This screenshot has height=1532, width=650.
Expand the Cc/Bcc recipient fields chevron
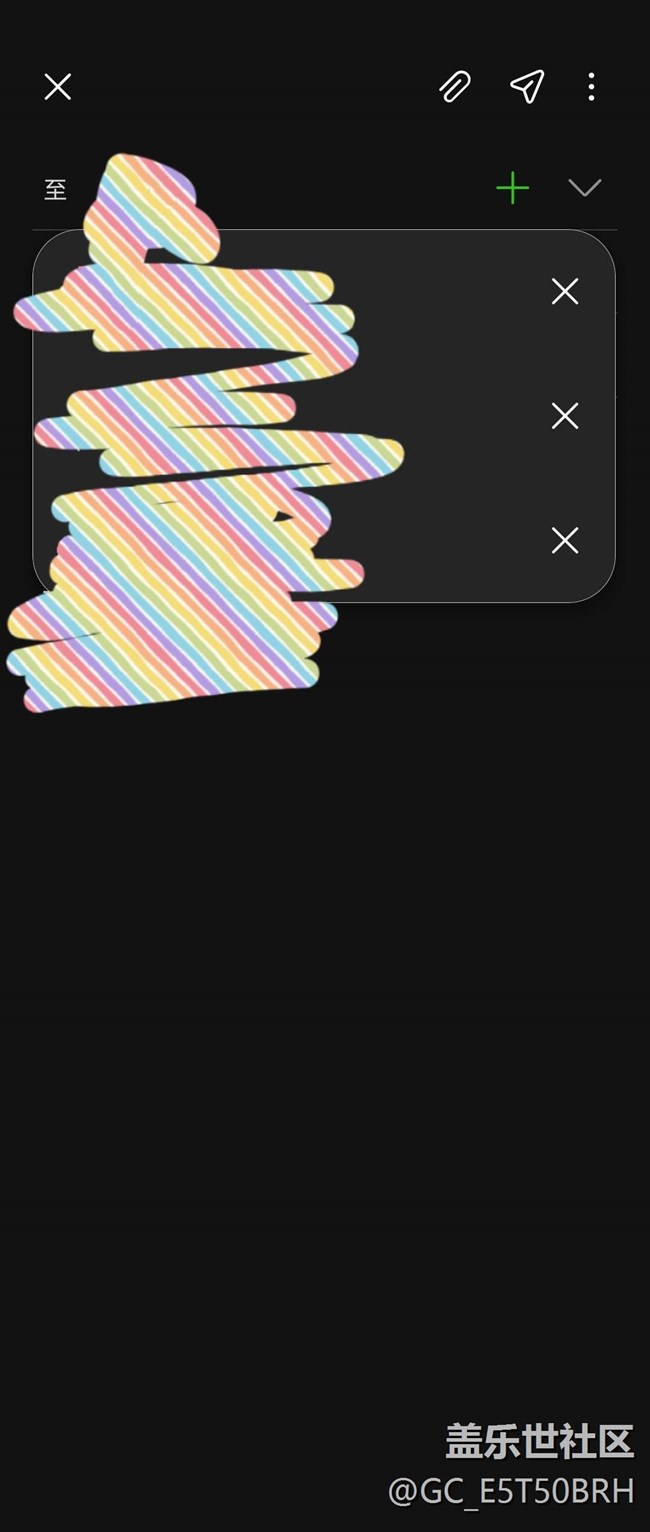click(584, 188)
